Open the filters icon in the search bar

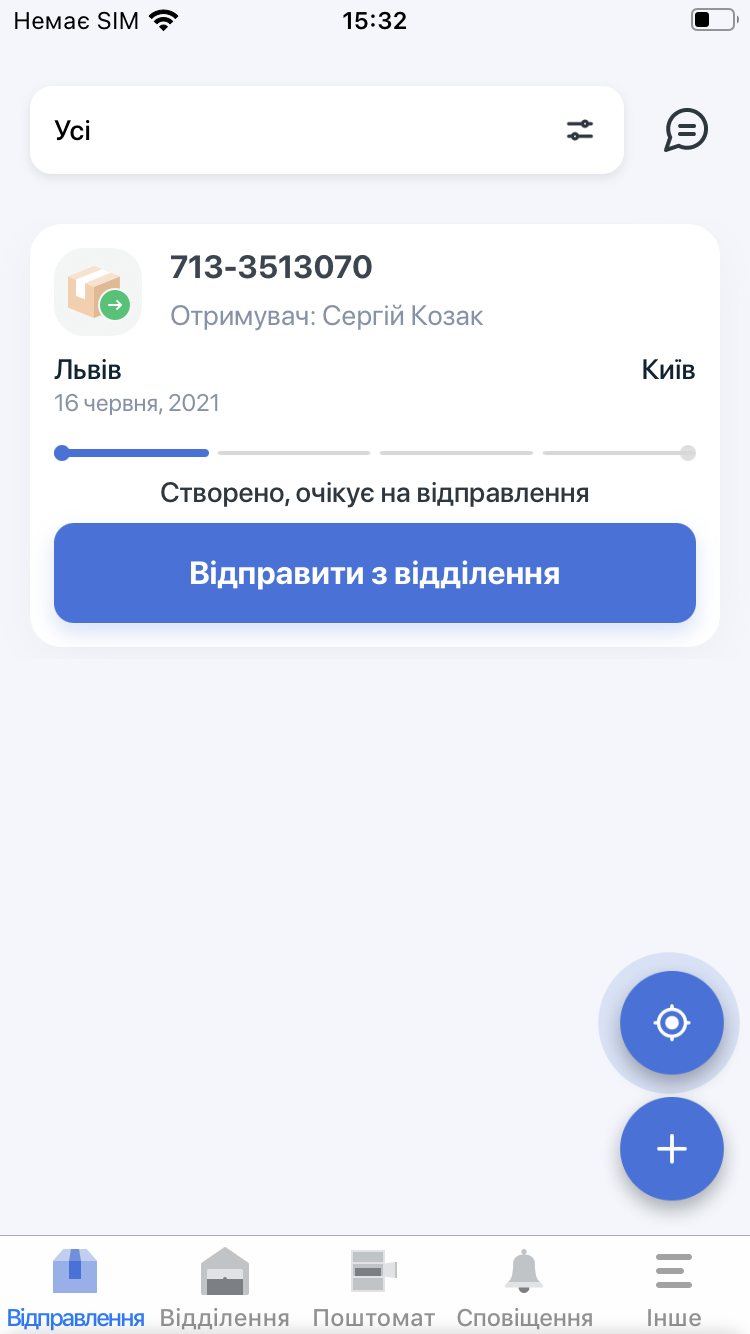click(580, 129)
